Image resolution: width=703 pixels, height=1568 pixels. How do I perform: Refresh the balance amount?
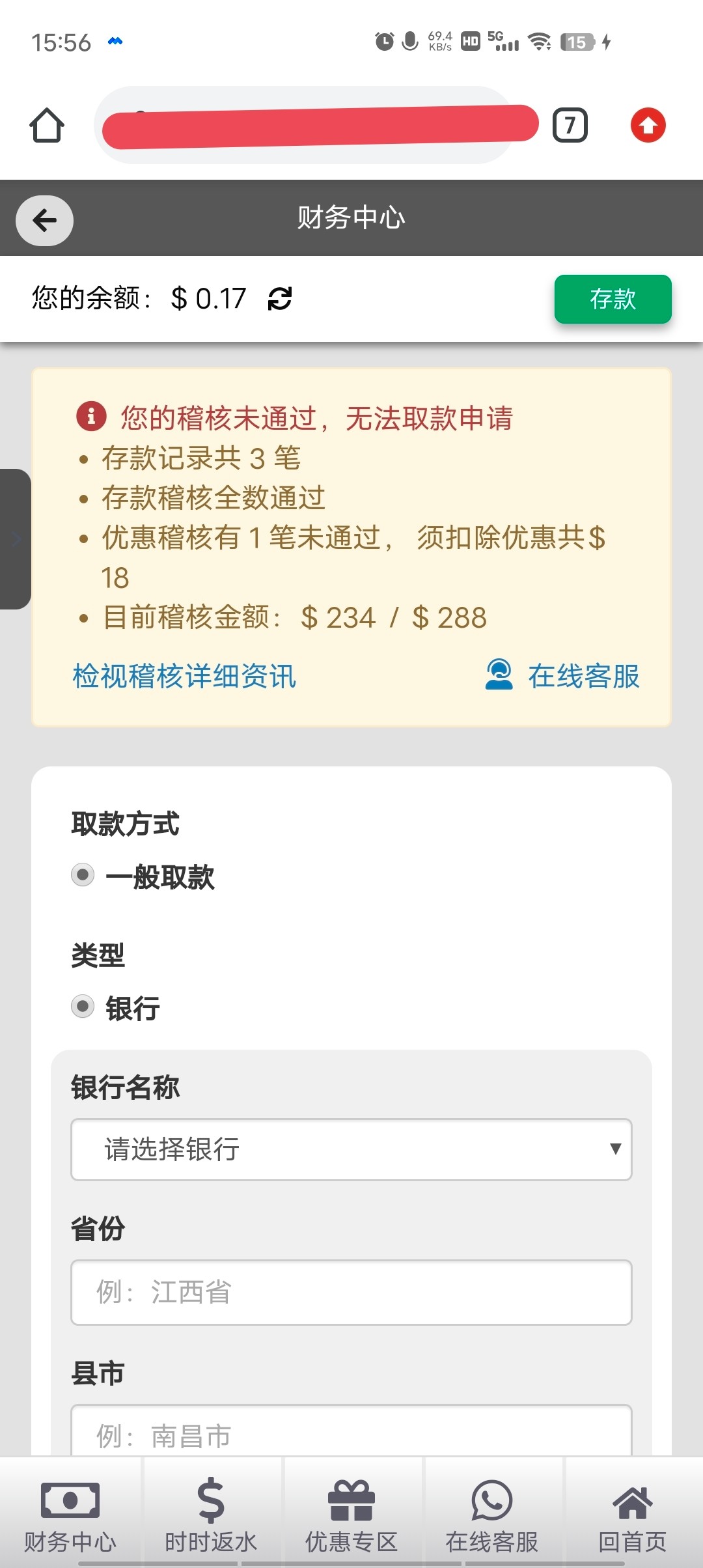coord(280,299)
